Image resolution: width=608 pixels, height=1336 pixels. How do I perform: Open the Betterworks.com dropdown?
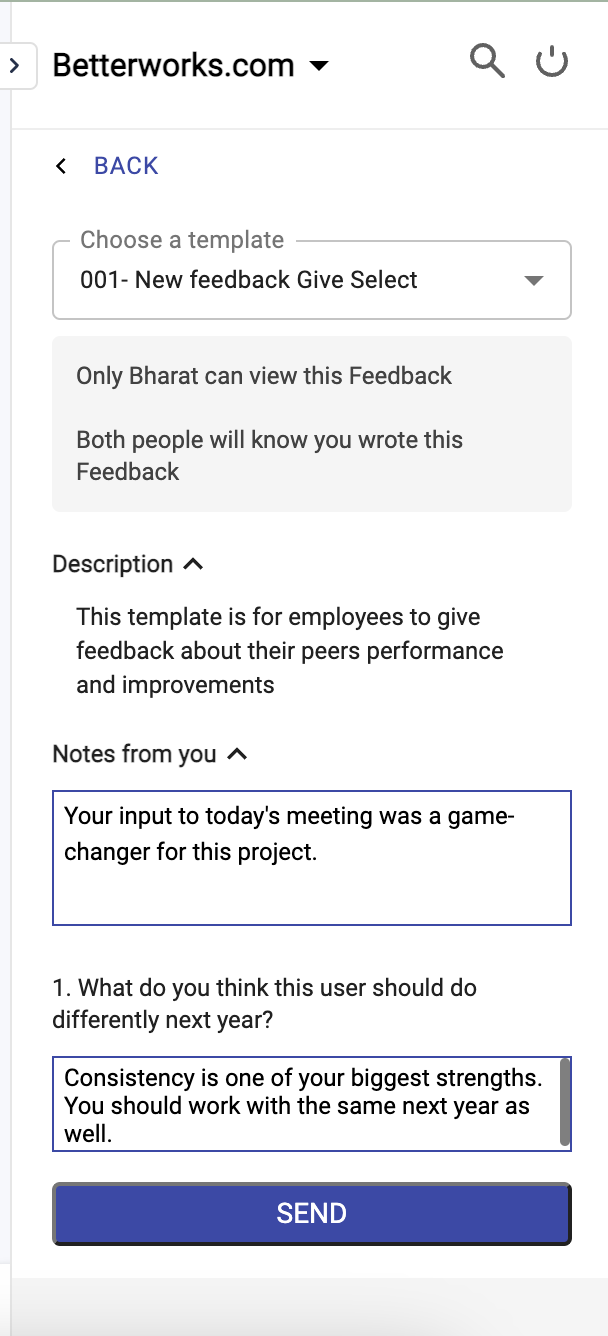[x=191, y=66]
